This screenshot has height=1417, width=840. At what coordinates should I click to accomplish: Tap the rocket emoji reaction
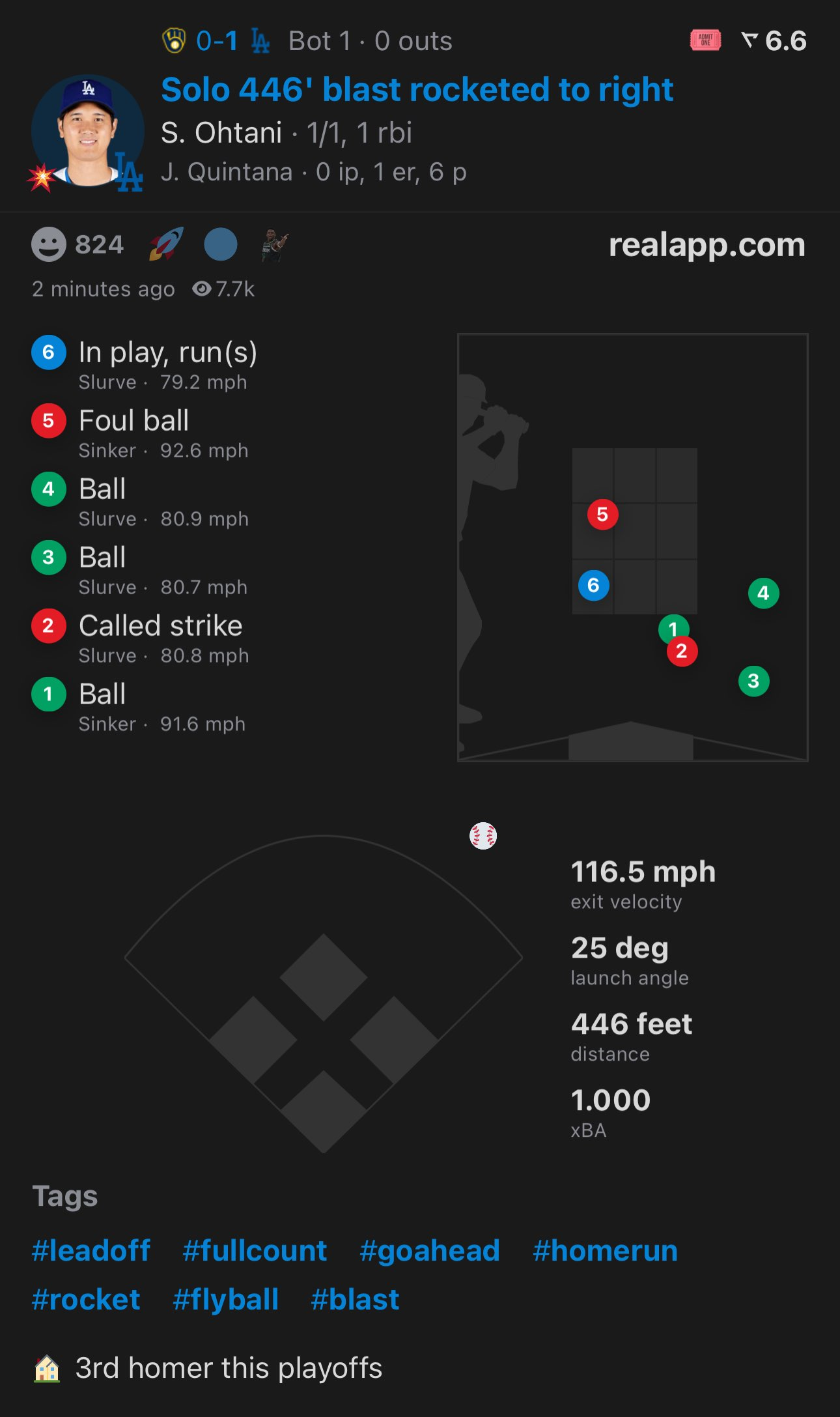[166, 244]
